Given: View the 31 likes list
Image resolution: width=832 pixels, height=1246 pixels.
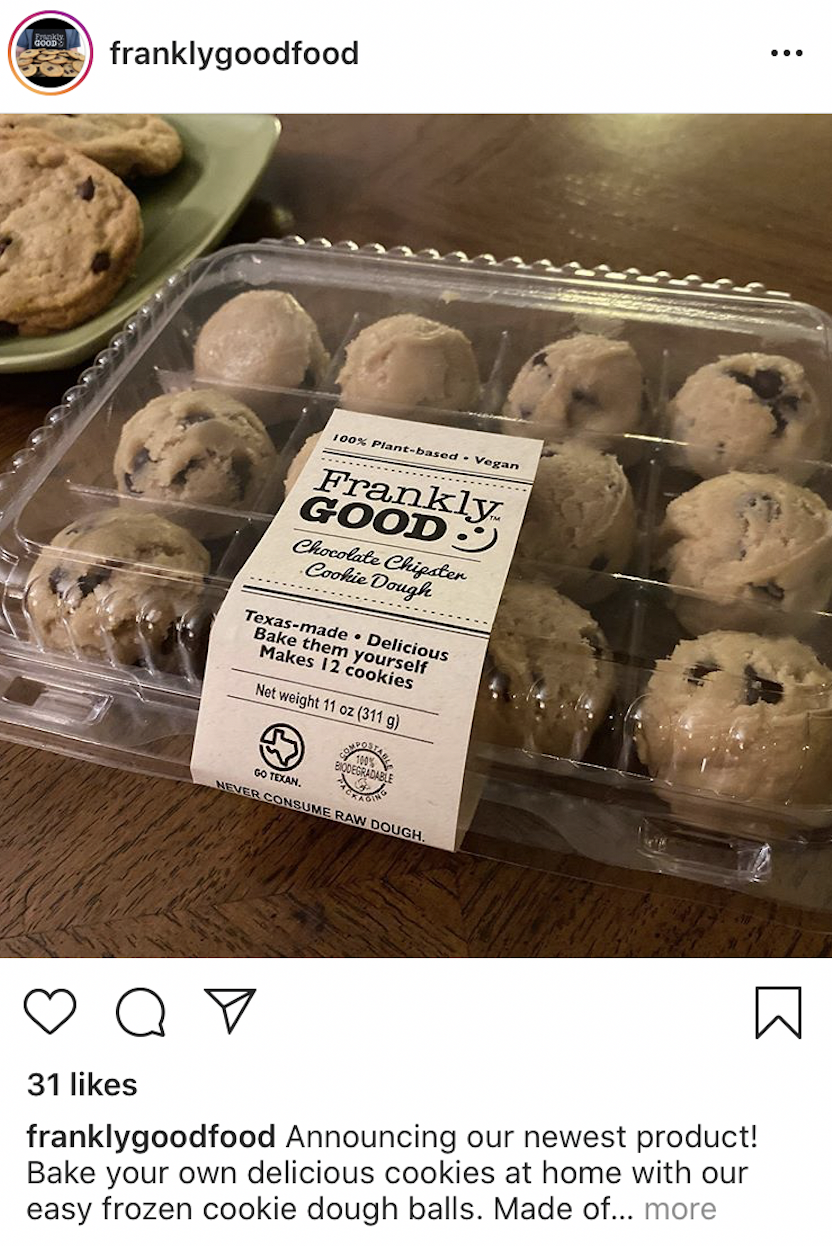Looking at the screenshot, I should [82, 1085].
